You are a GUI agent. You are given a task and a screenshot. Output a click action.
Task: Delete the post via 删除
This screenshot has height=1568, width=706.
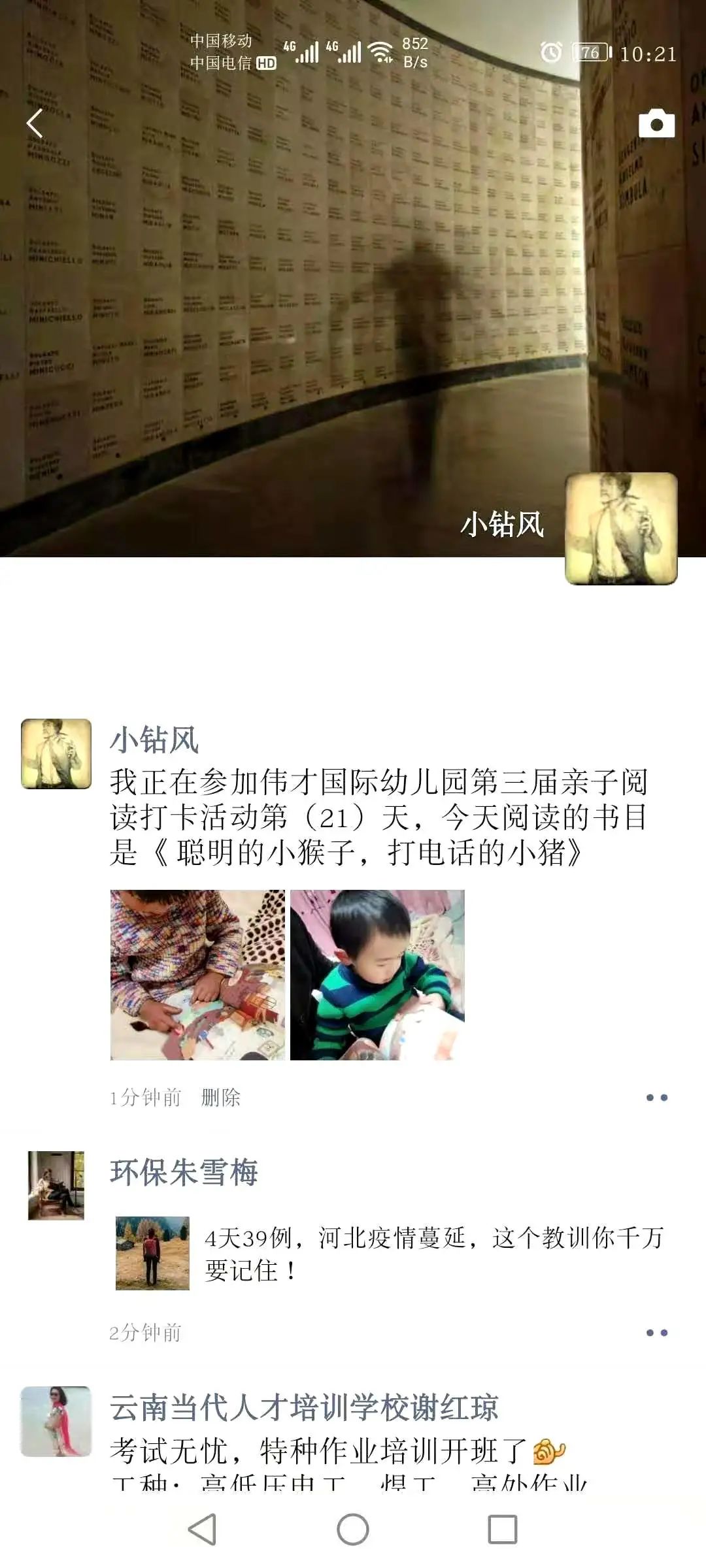point(220,1098)
